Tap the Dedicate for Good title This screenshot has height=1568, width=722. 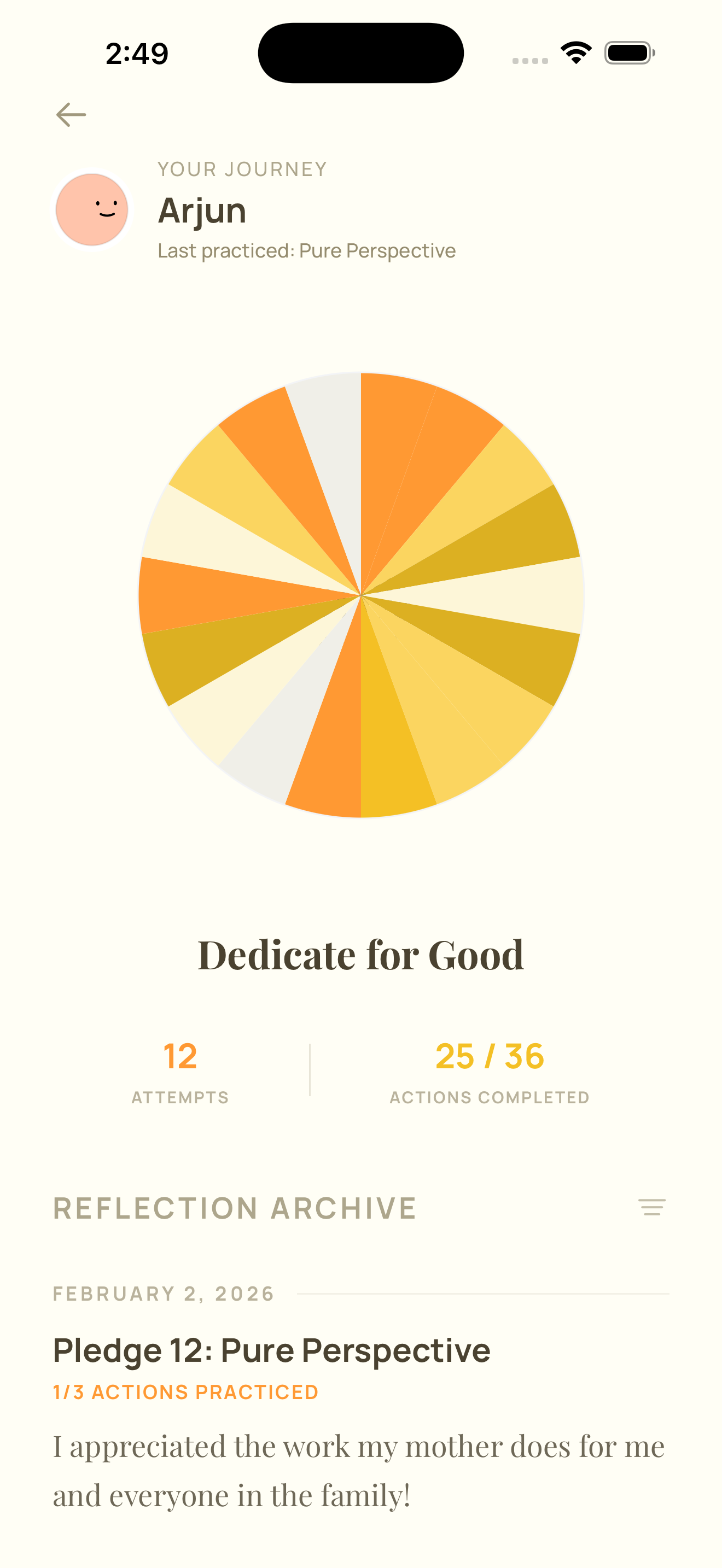361,955
